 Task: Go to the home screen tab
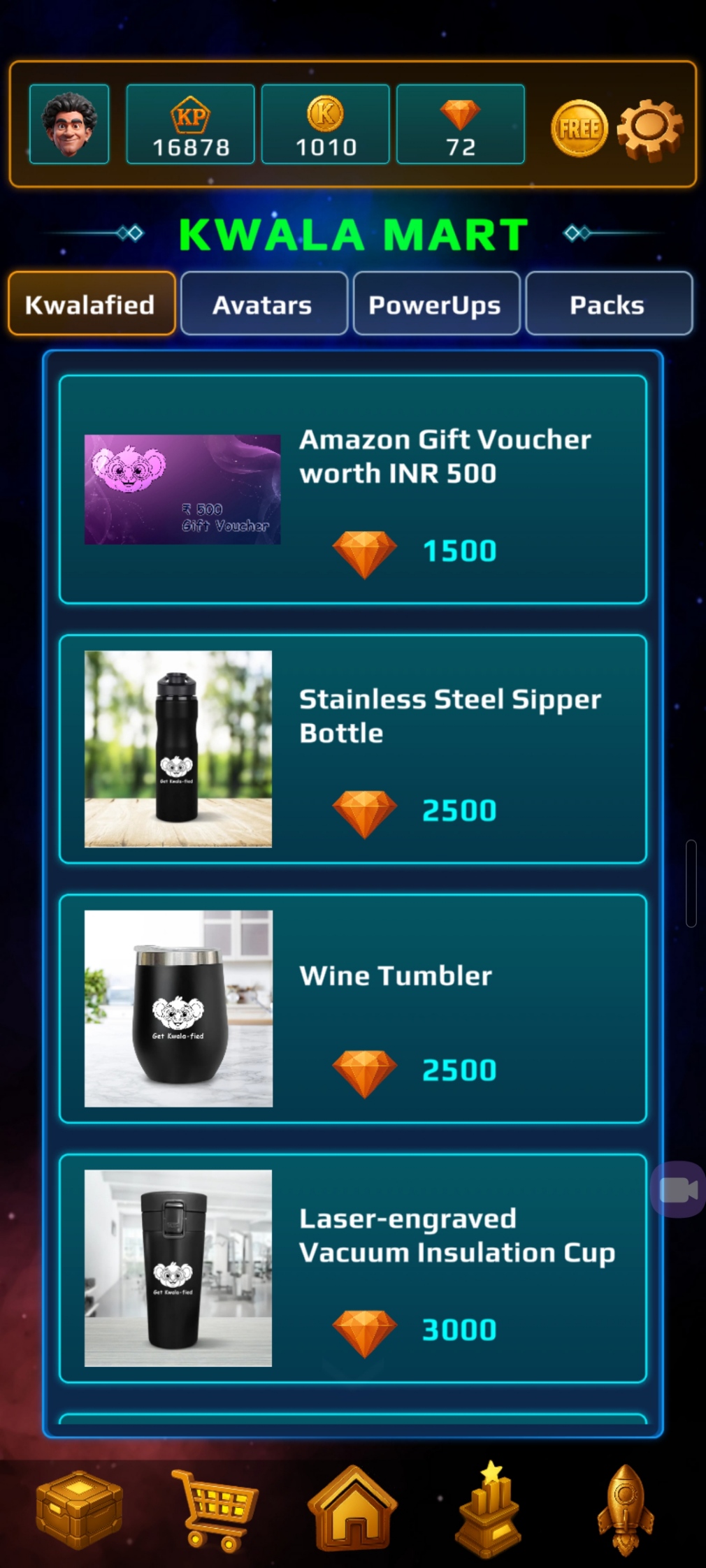[x=352, y=1509]
